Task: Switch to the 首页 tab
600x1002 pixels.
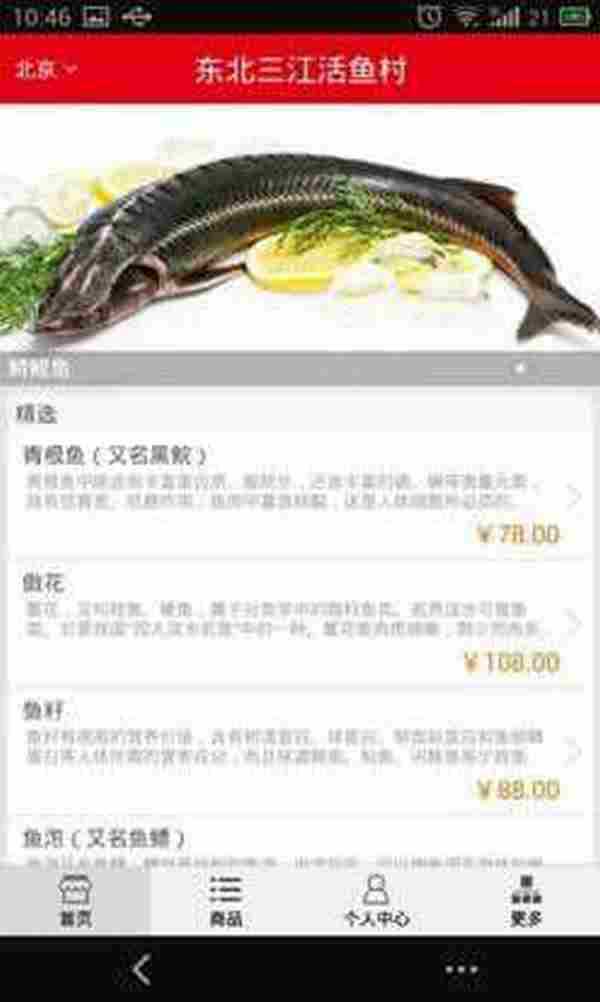Action: pos(75,900)
